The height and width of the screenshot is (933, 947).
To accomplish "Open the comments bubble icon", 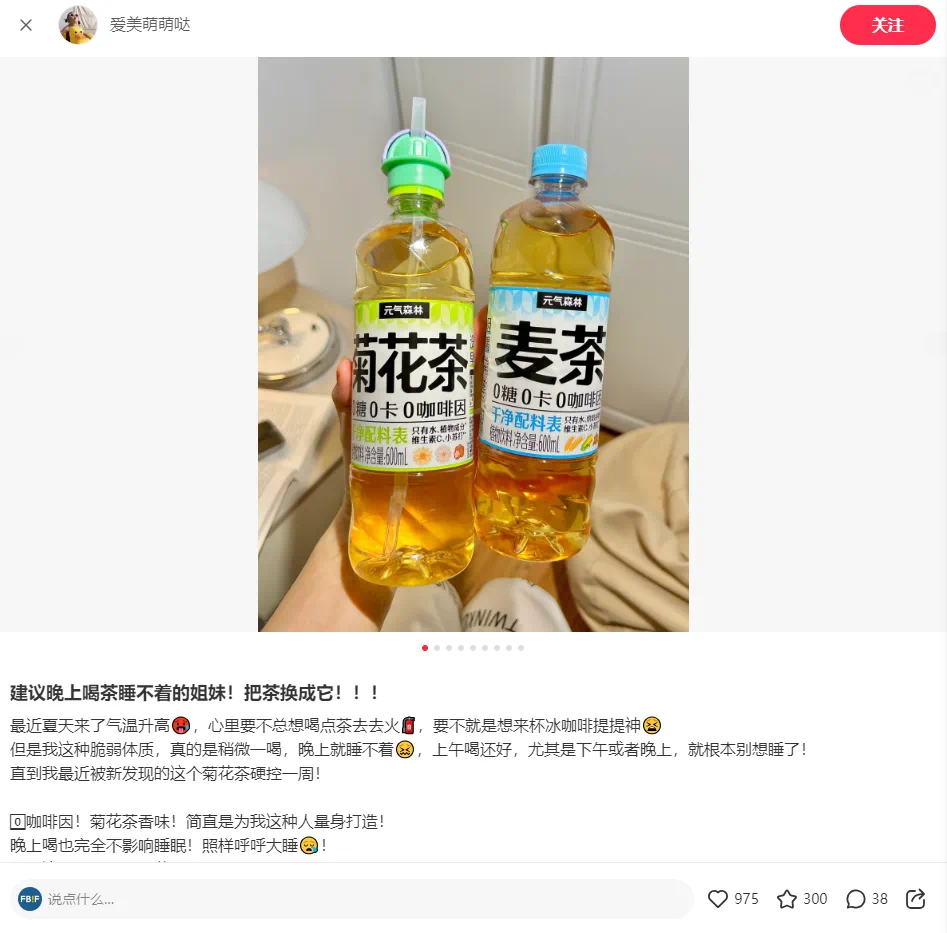I will point(855,899).
